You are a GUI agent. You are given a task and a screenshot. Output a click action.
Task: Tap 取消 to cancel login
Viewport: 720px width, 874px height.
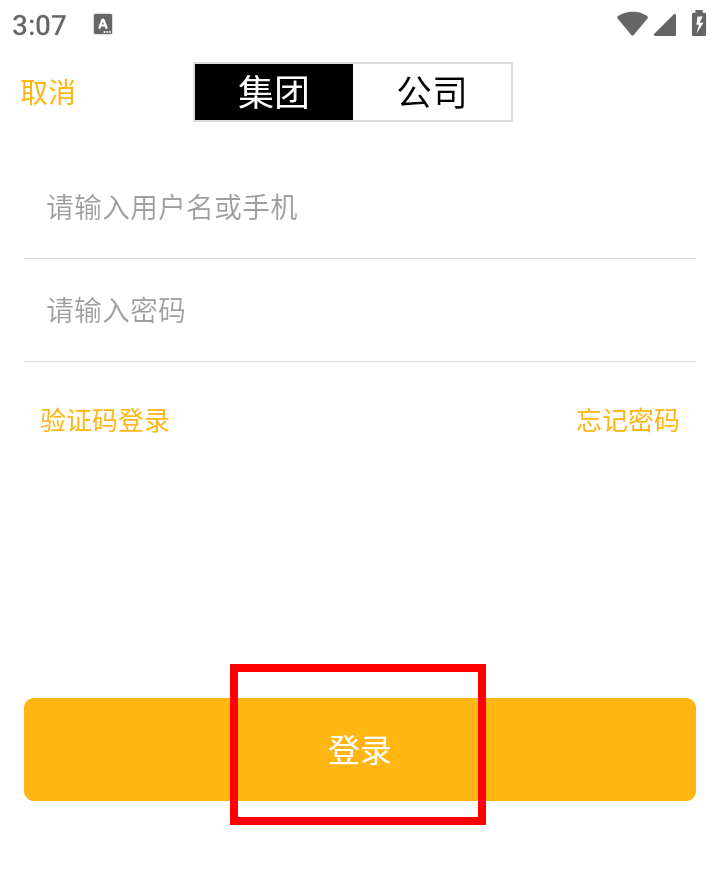(x=48, y=93)
